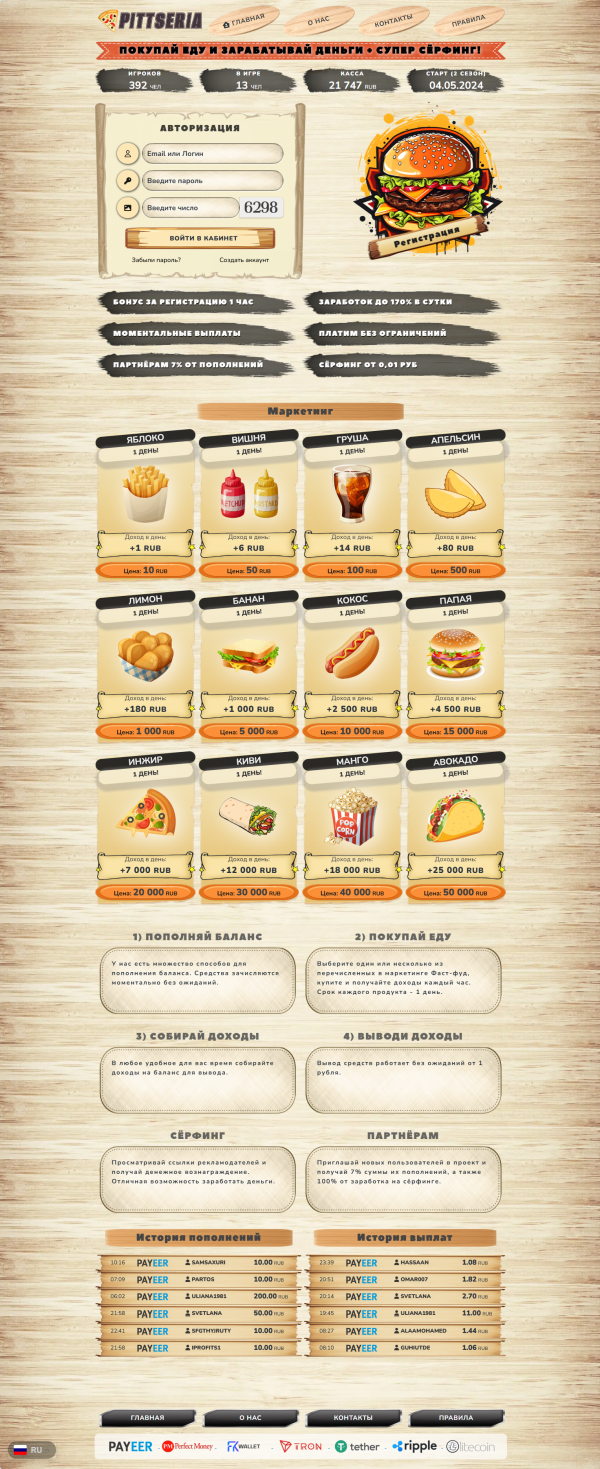The height and width of the screenshot is (1469, 600).
Task: Open the Главная tab in top menu
Action: (245, 20)
